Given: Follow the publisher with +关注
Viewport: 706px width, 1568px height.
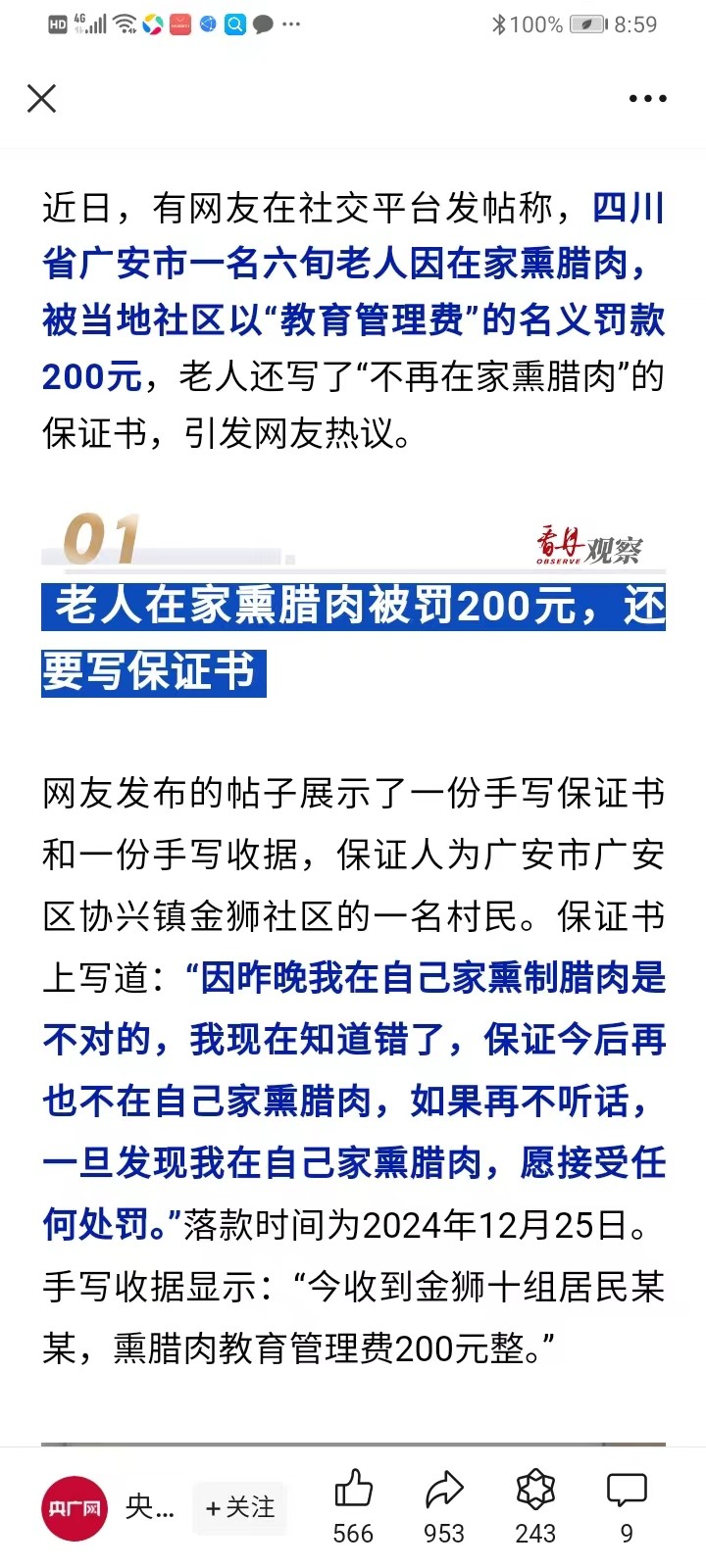Looking at the screenshot, I should (239, 1507).
